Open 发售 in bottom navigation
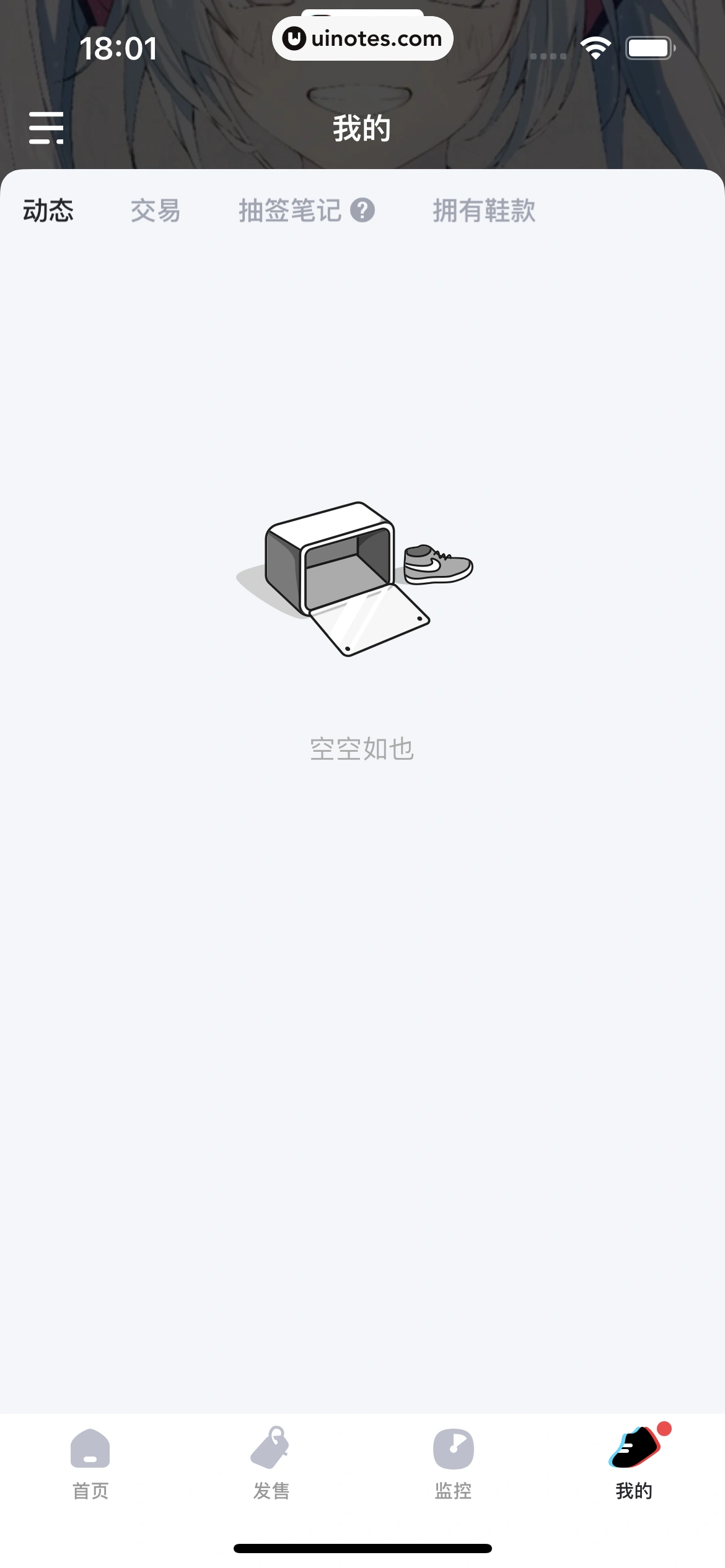 271,1463
